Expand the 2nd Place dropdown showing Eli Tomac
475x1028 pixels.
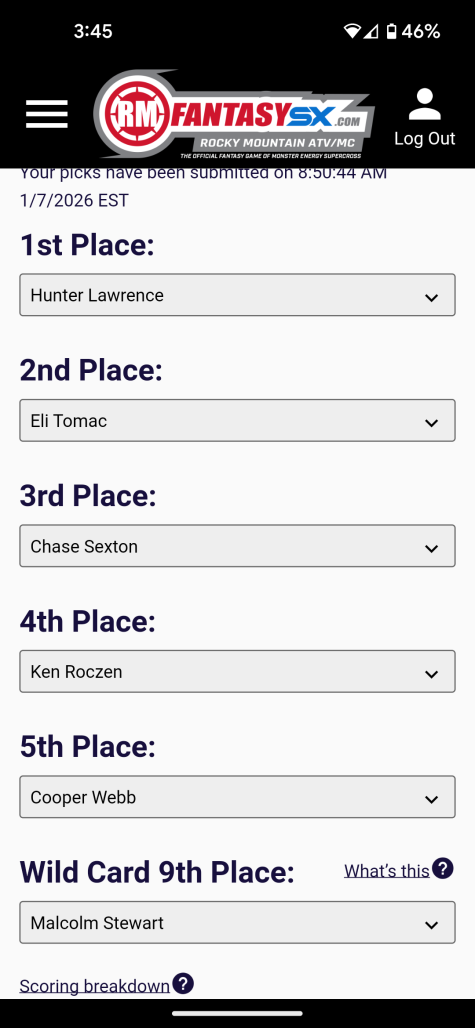coord(237,420)
